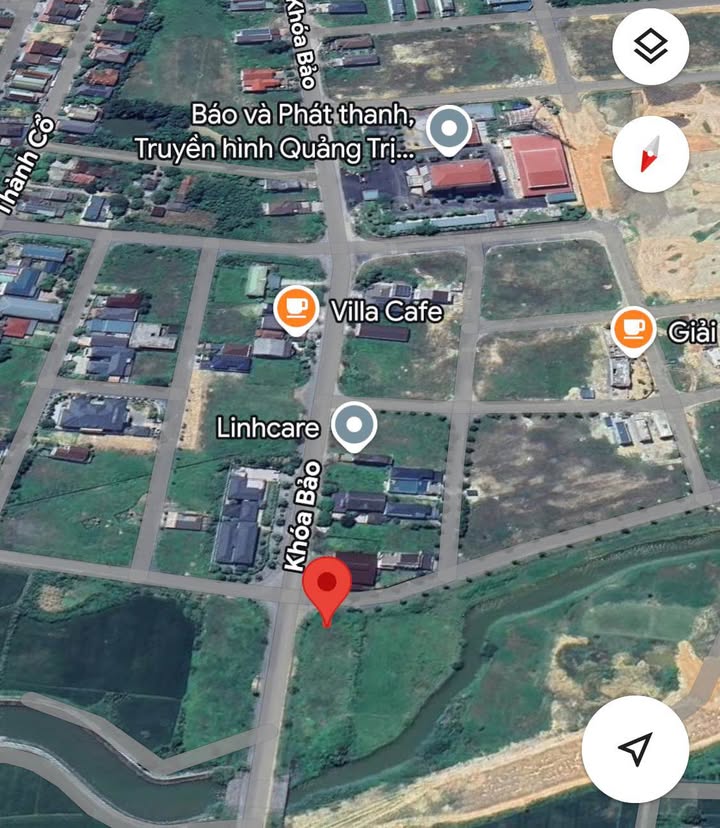720x828 pixels.
Task: Center map on my current location
Action: 635,748
